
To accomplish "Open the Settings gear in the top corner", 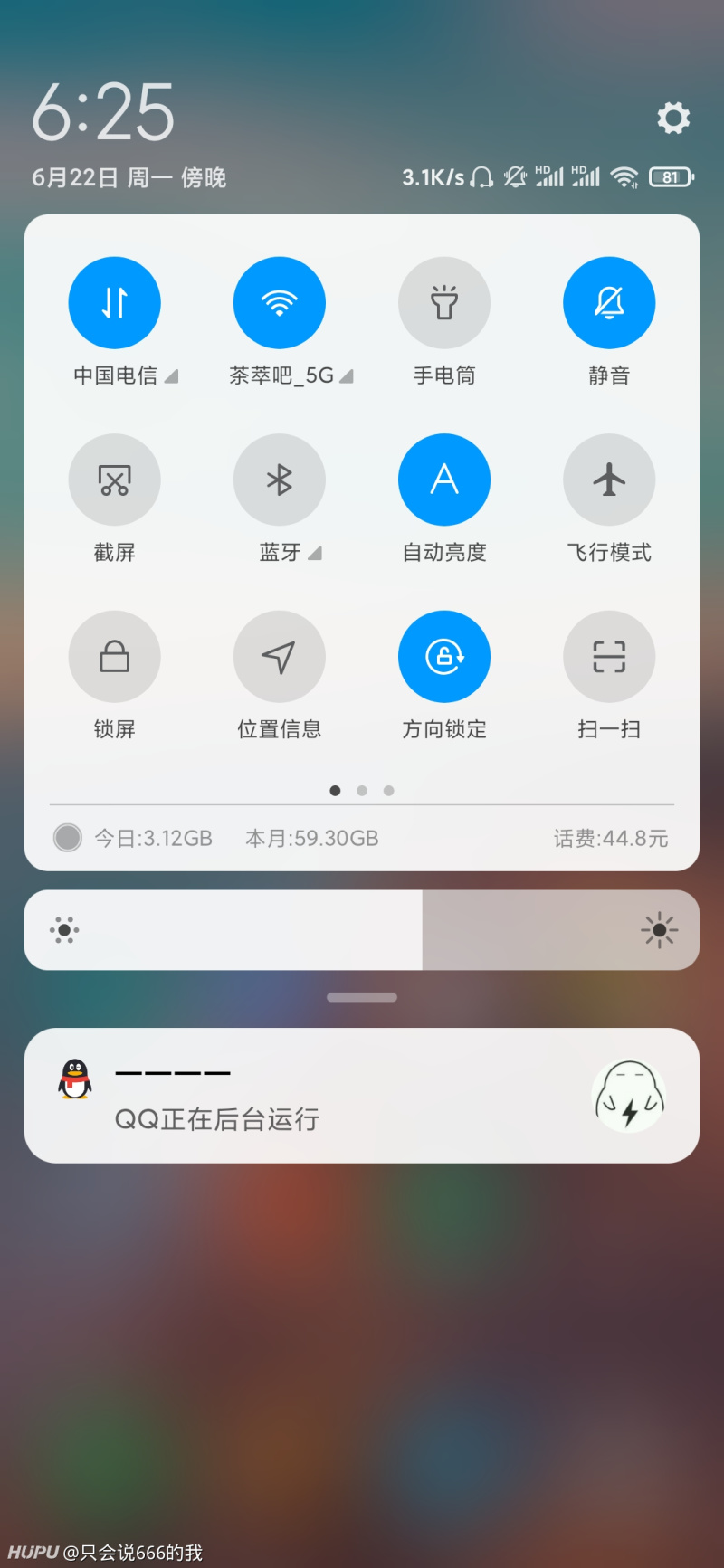I will 672,118.
